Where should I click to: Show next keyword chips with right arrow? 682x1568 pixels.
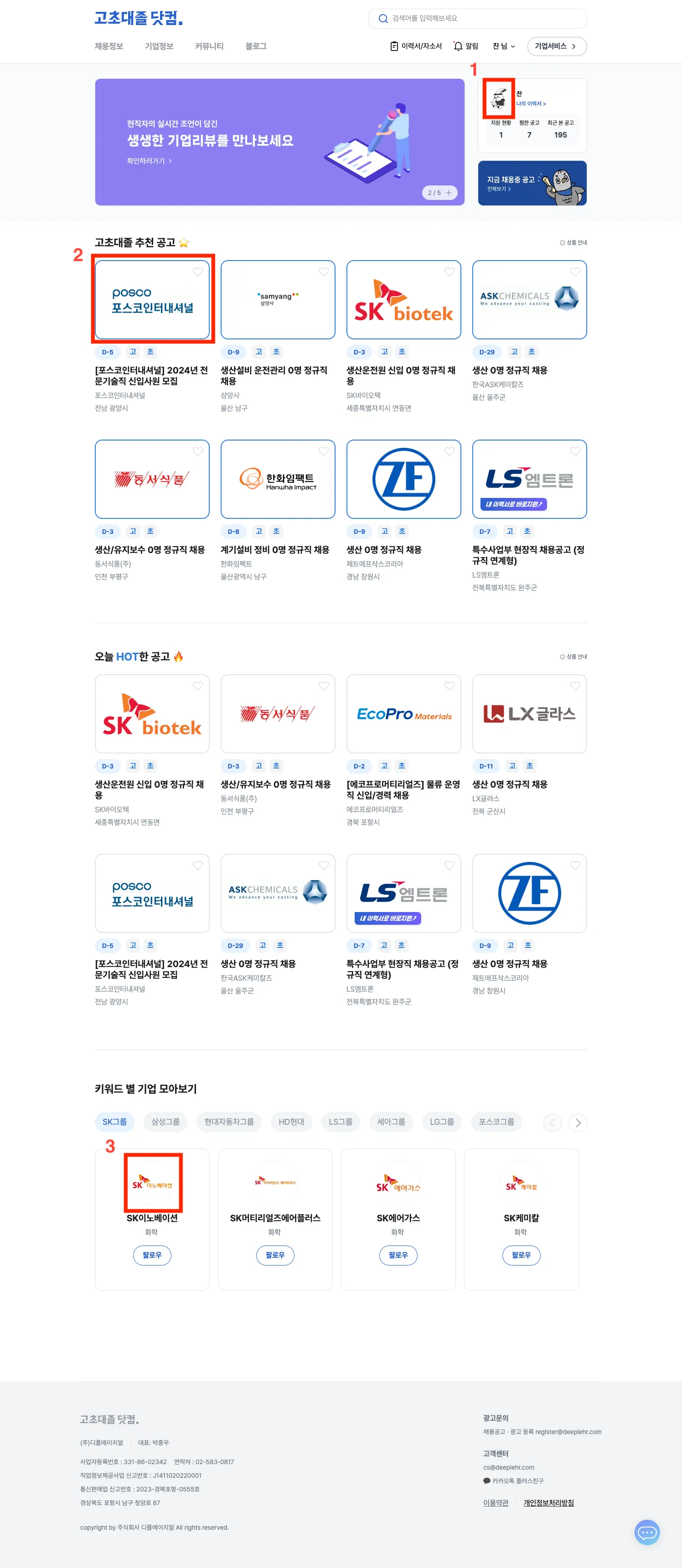[x=577, y=1122]
